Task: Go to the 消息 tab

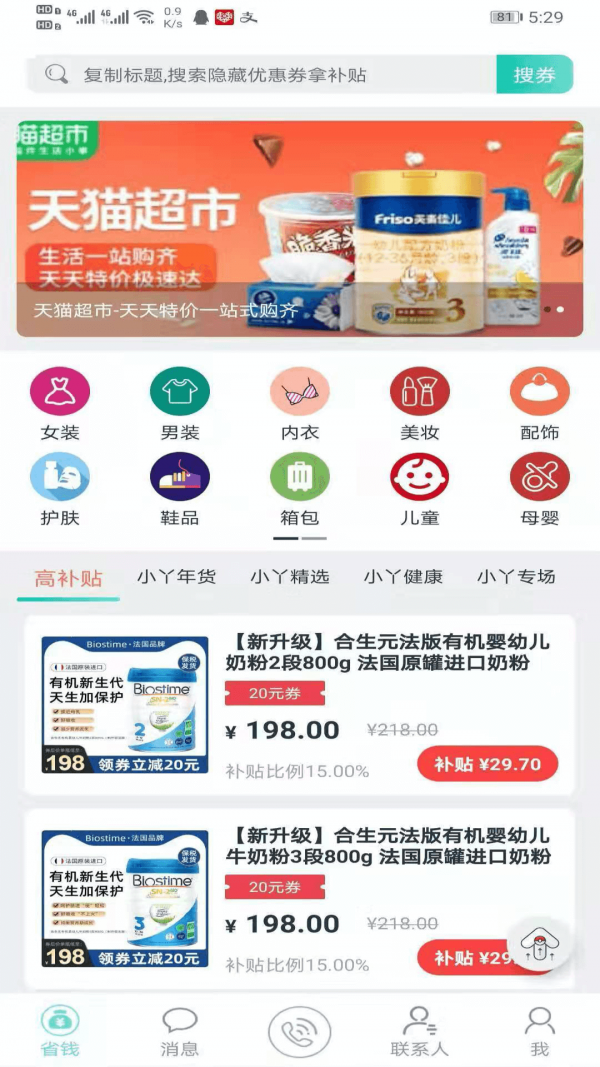Action: click(180, 1032)
